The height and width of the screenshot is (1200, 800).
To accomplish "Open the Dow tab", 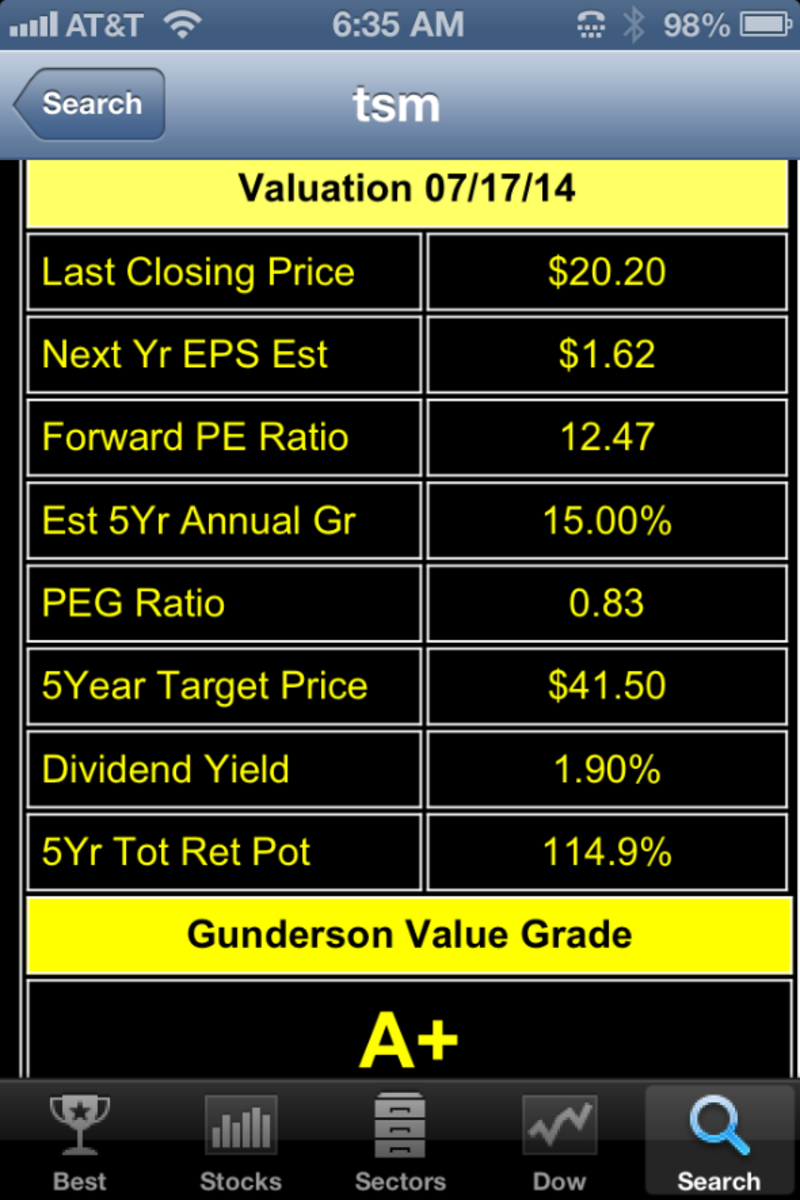I will [x=560, y=1142].
